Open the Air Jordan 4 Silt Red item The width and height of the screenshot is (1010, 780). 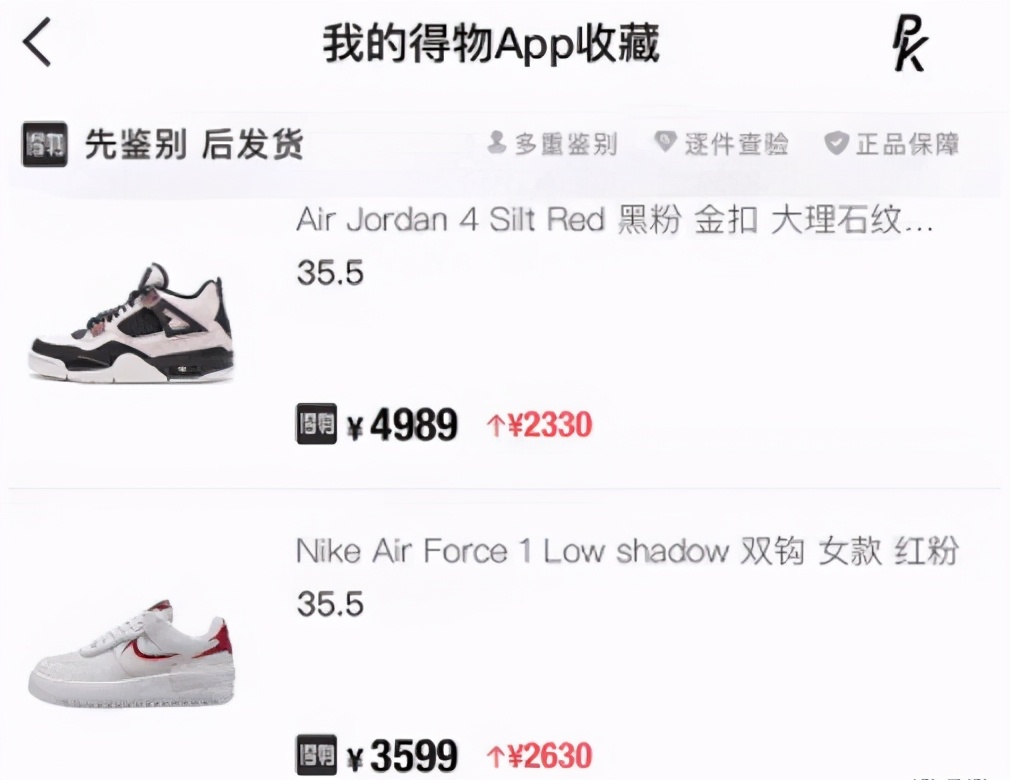click(614, 221)
